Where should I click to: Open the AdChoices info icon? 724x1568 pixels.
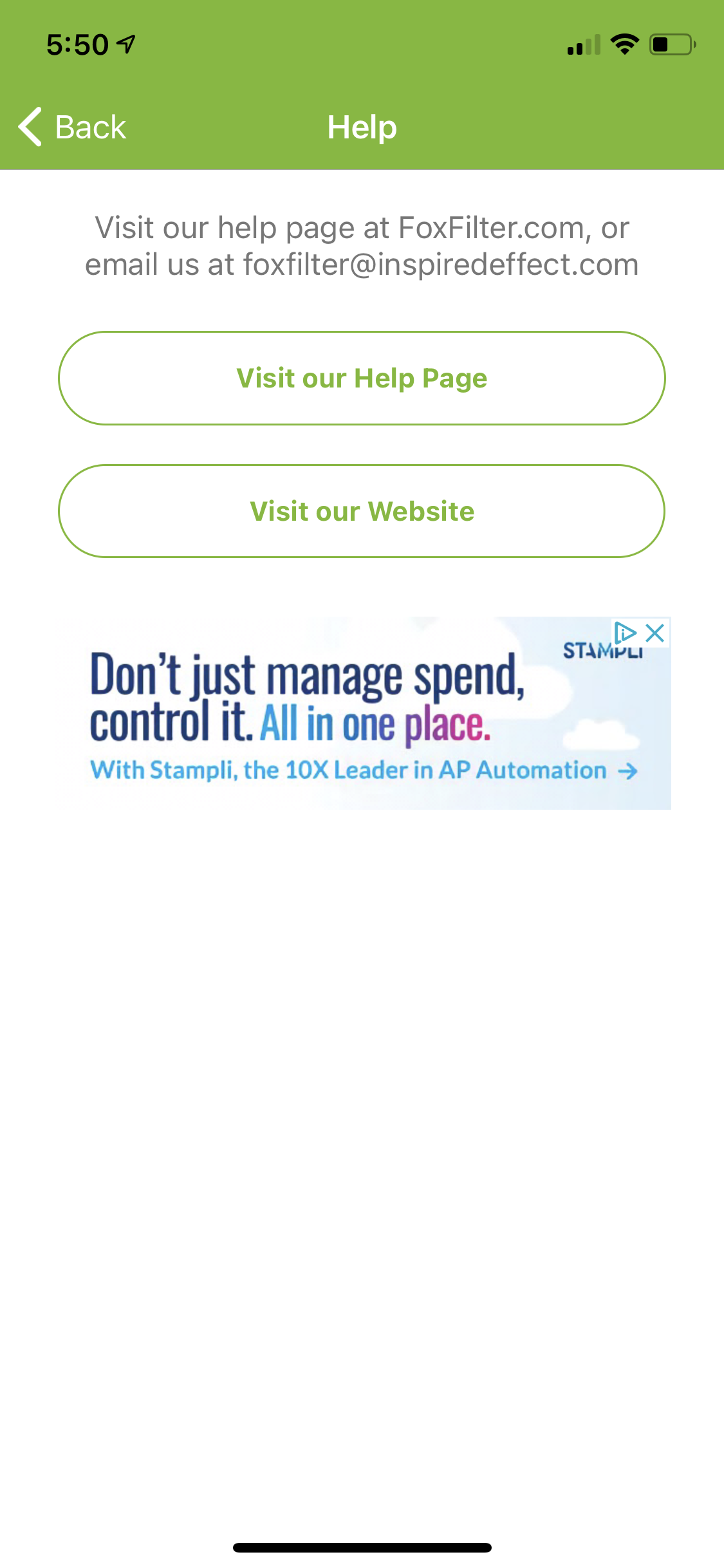tap(624, 633)
